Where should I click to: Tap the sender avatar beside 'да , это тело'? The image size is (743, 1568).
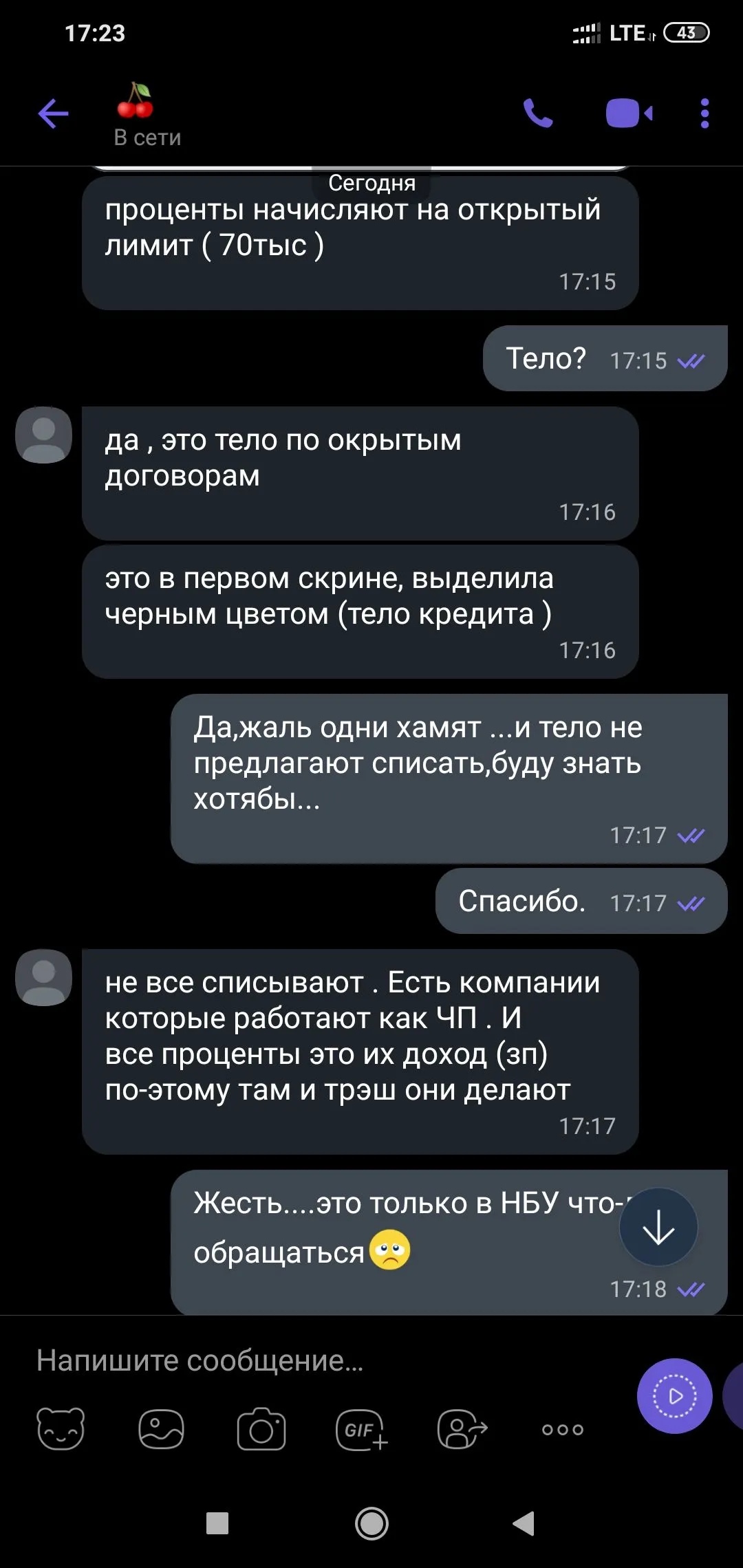click(x=44, y=435)
